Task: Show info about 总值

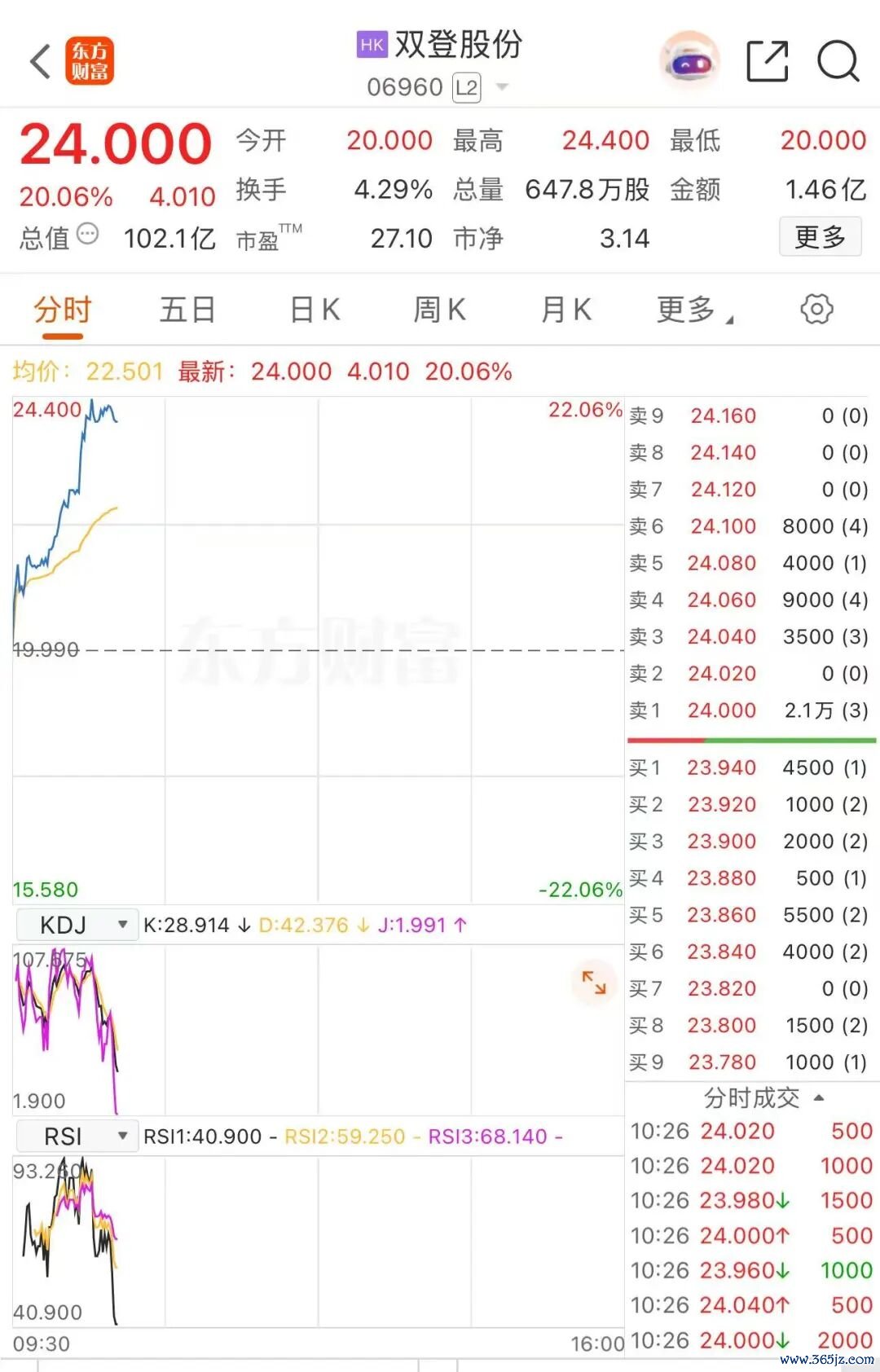Action: 87,235
